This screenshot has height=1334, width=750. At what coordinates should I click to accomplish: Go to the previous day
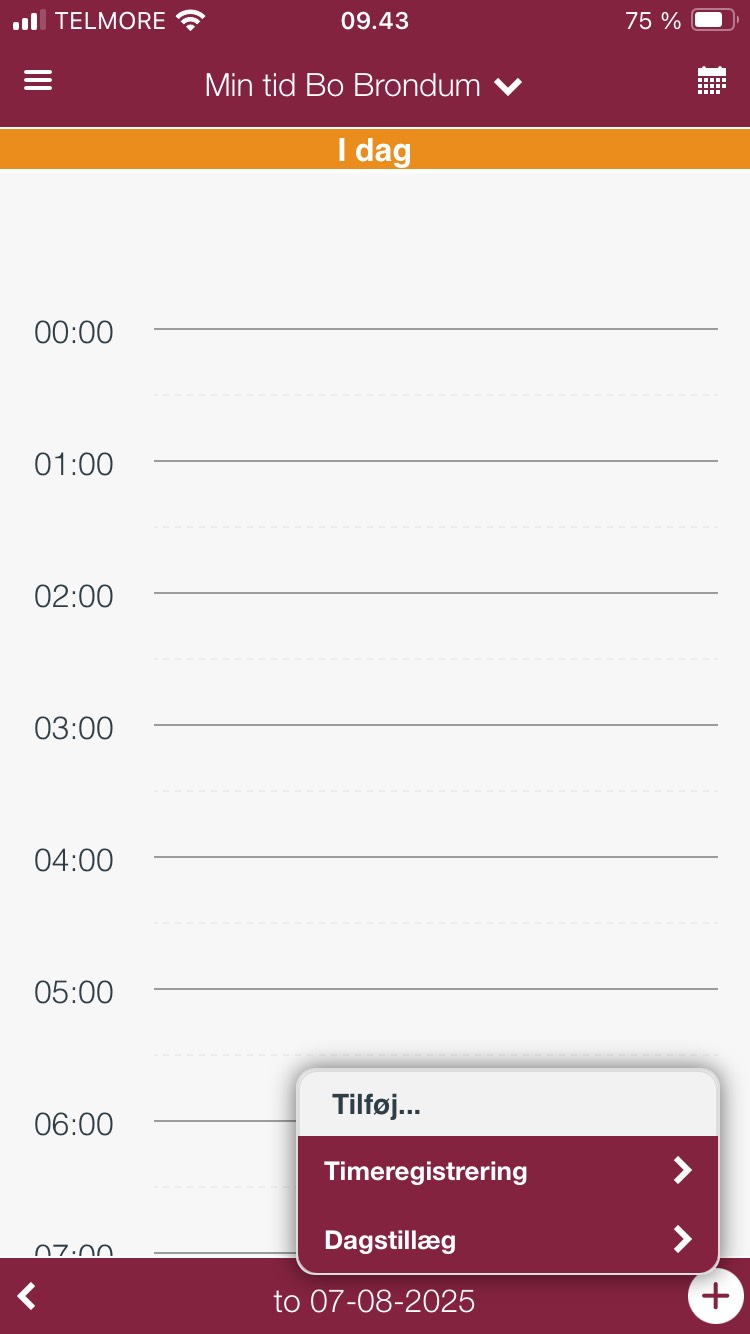(x=27, y=1298)
